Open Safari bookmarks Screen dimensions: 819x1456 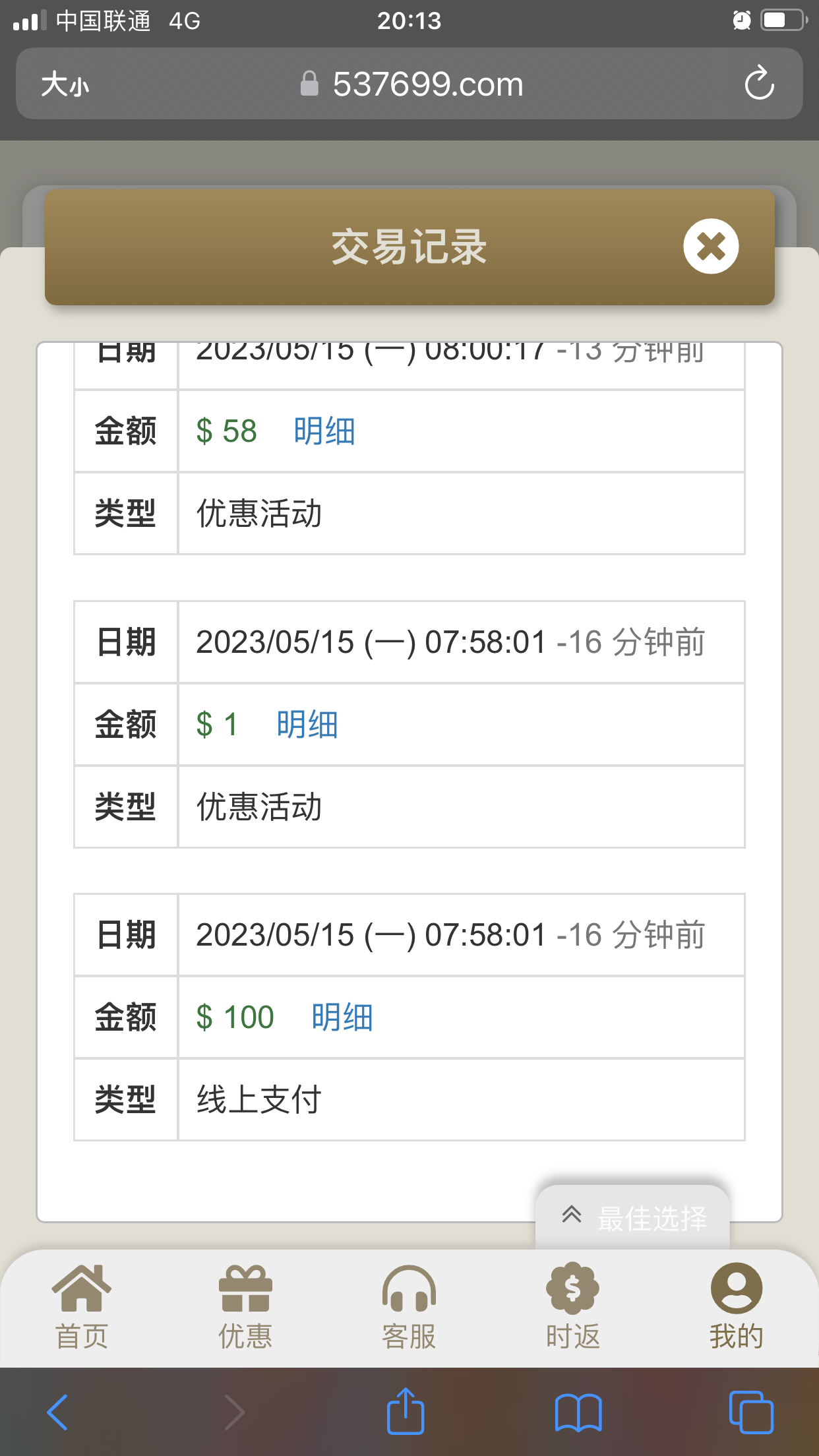tap(578, 1412)
